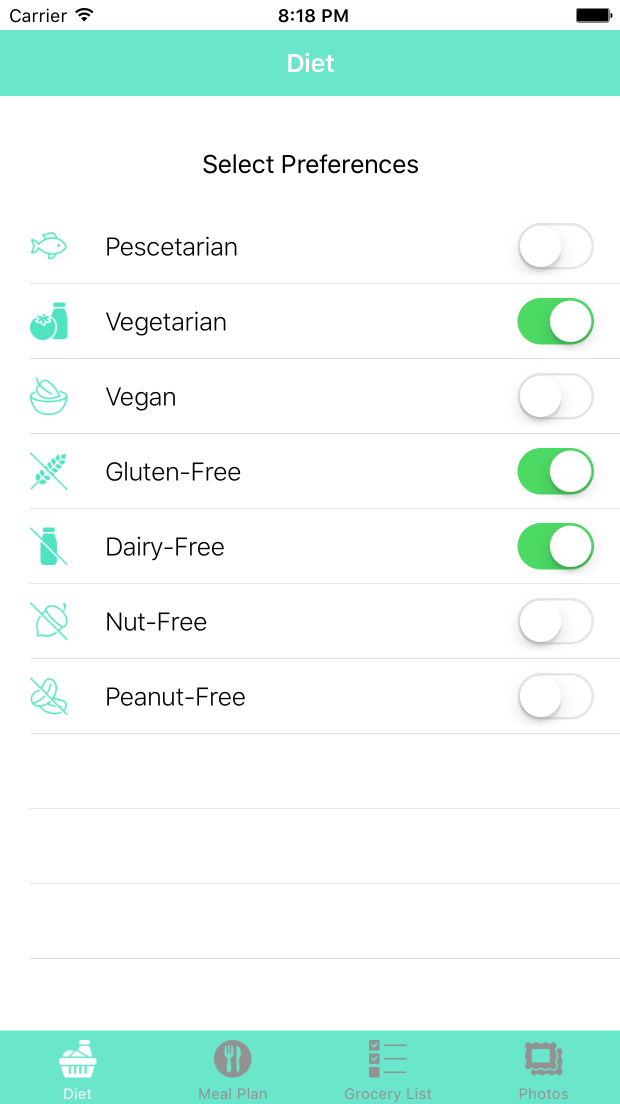The image size is (620, 1104).
Task: Toggle on the Vegan diet option
Action: pyautogui.click(x=555, y=396)
